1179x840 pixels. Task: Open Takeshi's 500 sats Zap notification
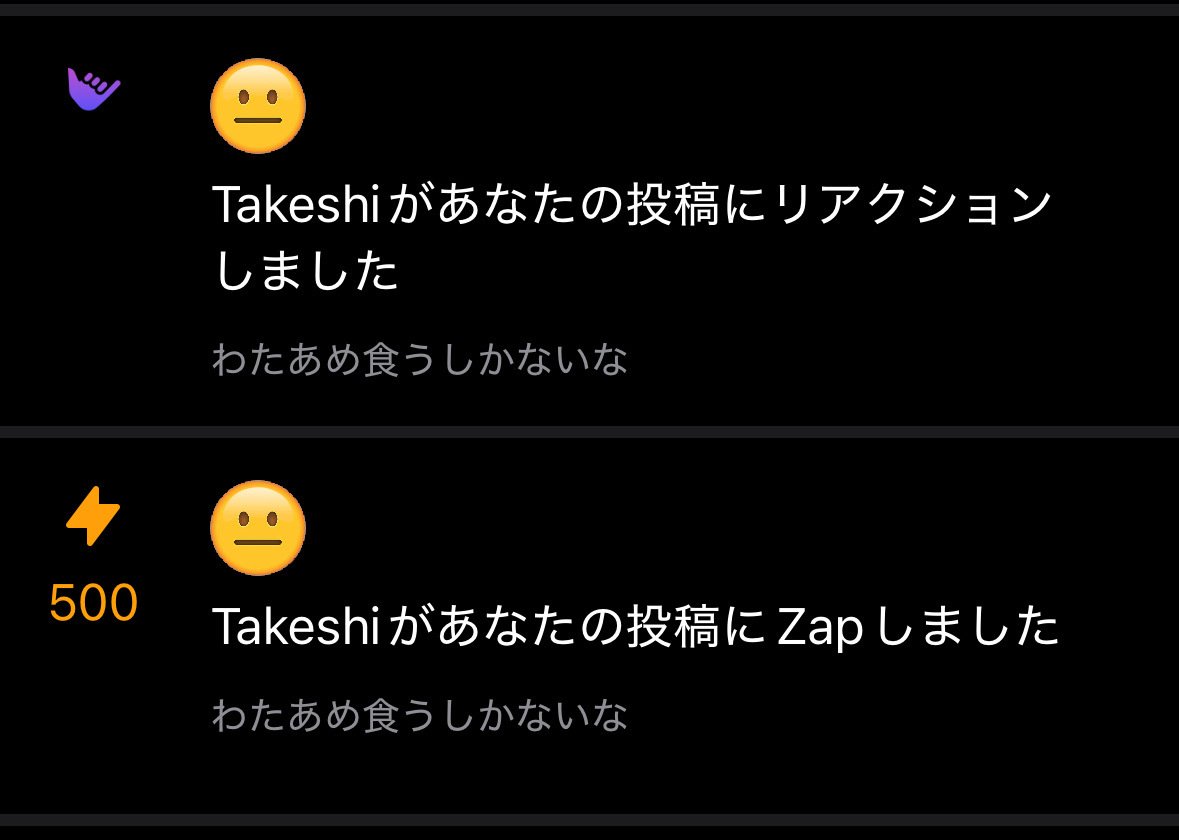(636, 628)
